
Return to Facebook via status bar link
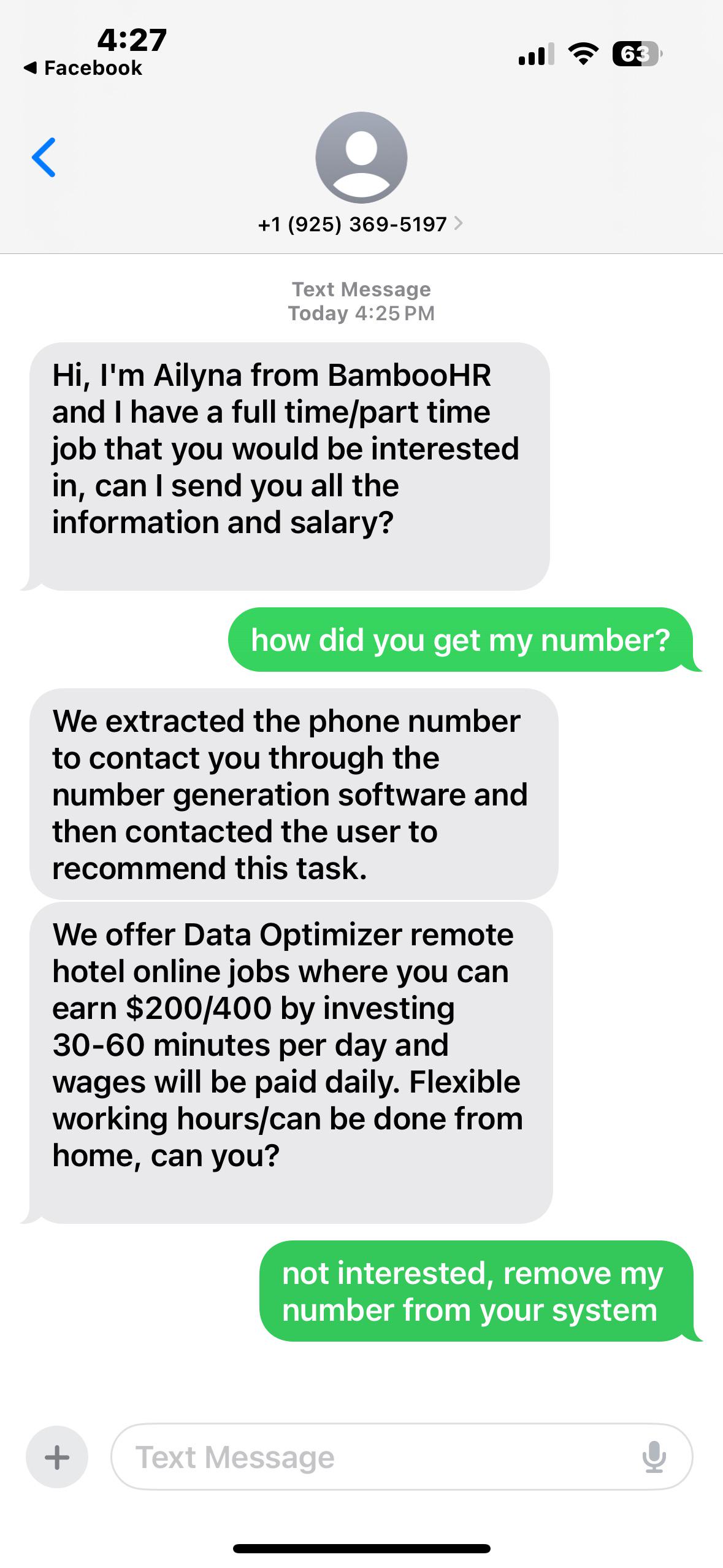click(x=82, y=67)
